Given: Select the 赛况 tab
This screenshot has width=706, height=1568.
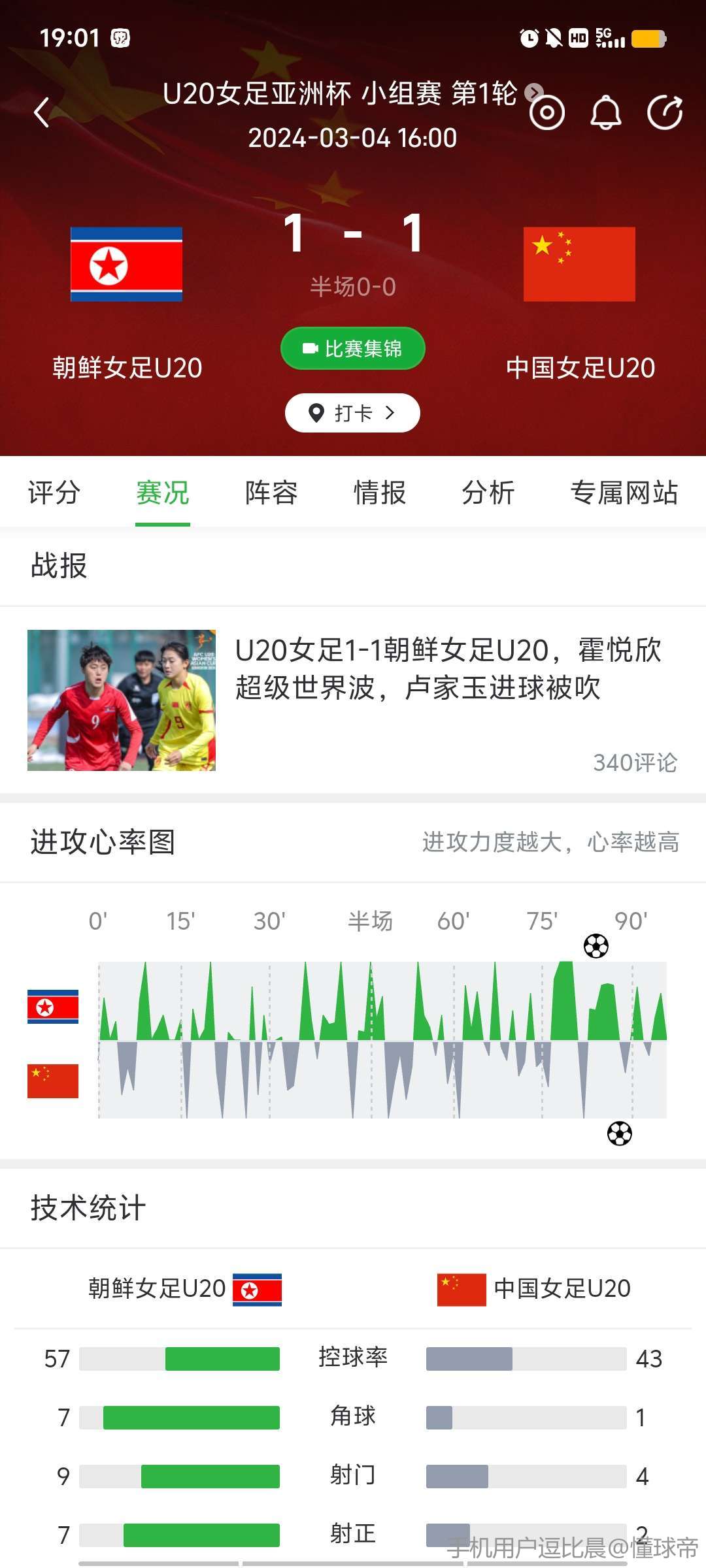Looking at the screenshot, I should tap(162, 493).
